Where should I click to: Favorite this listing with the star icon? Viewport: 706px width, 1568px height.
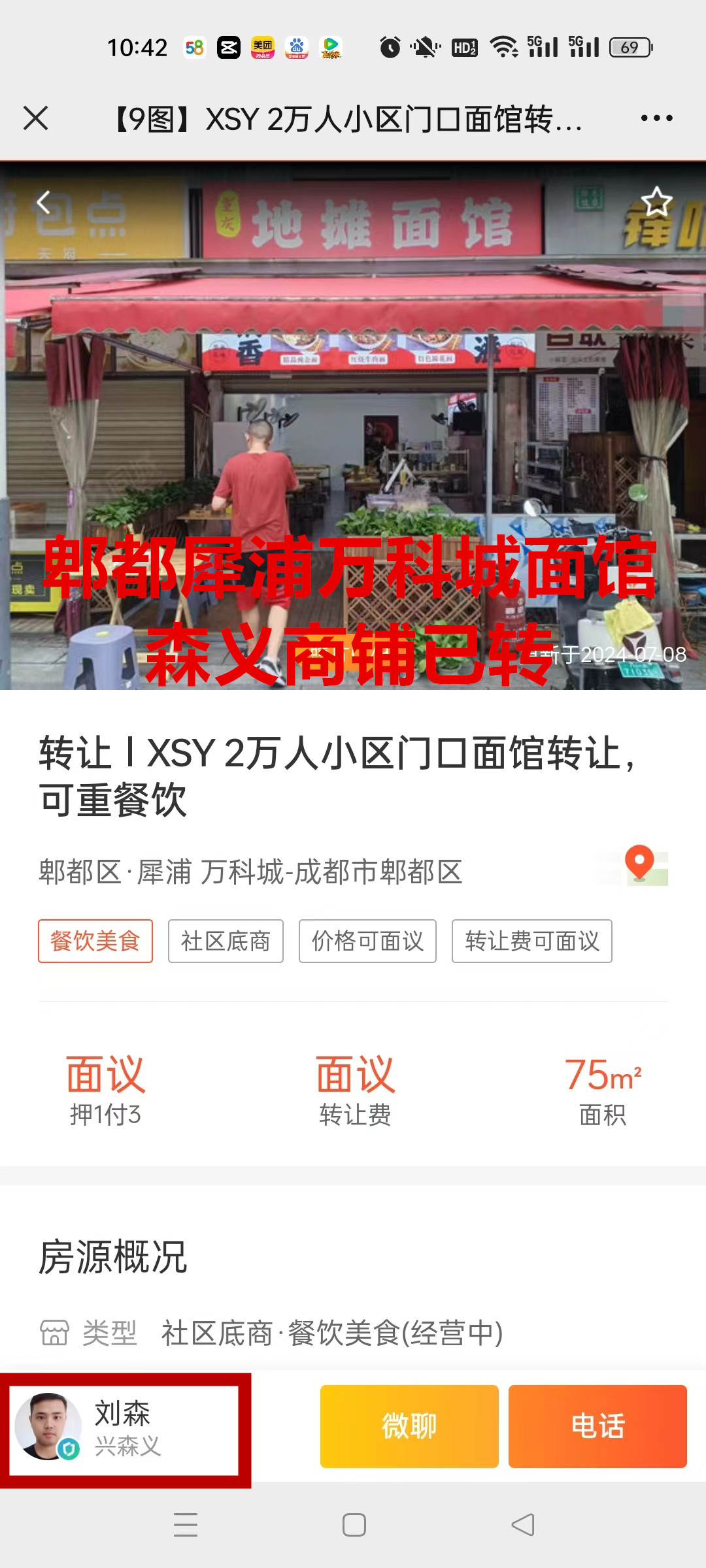[656, 202]
